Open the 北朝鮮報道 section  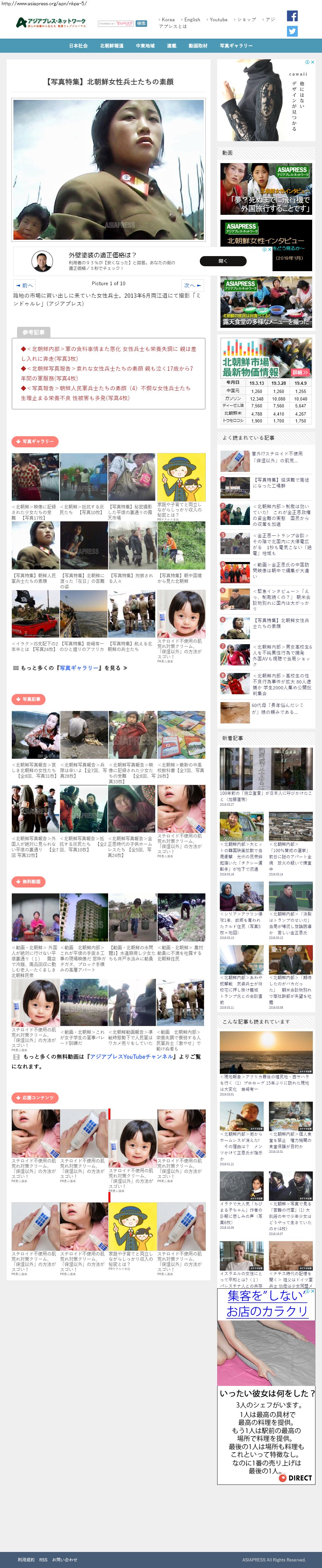click(x=111, y=46)
